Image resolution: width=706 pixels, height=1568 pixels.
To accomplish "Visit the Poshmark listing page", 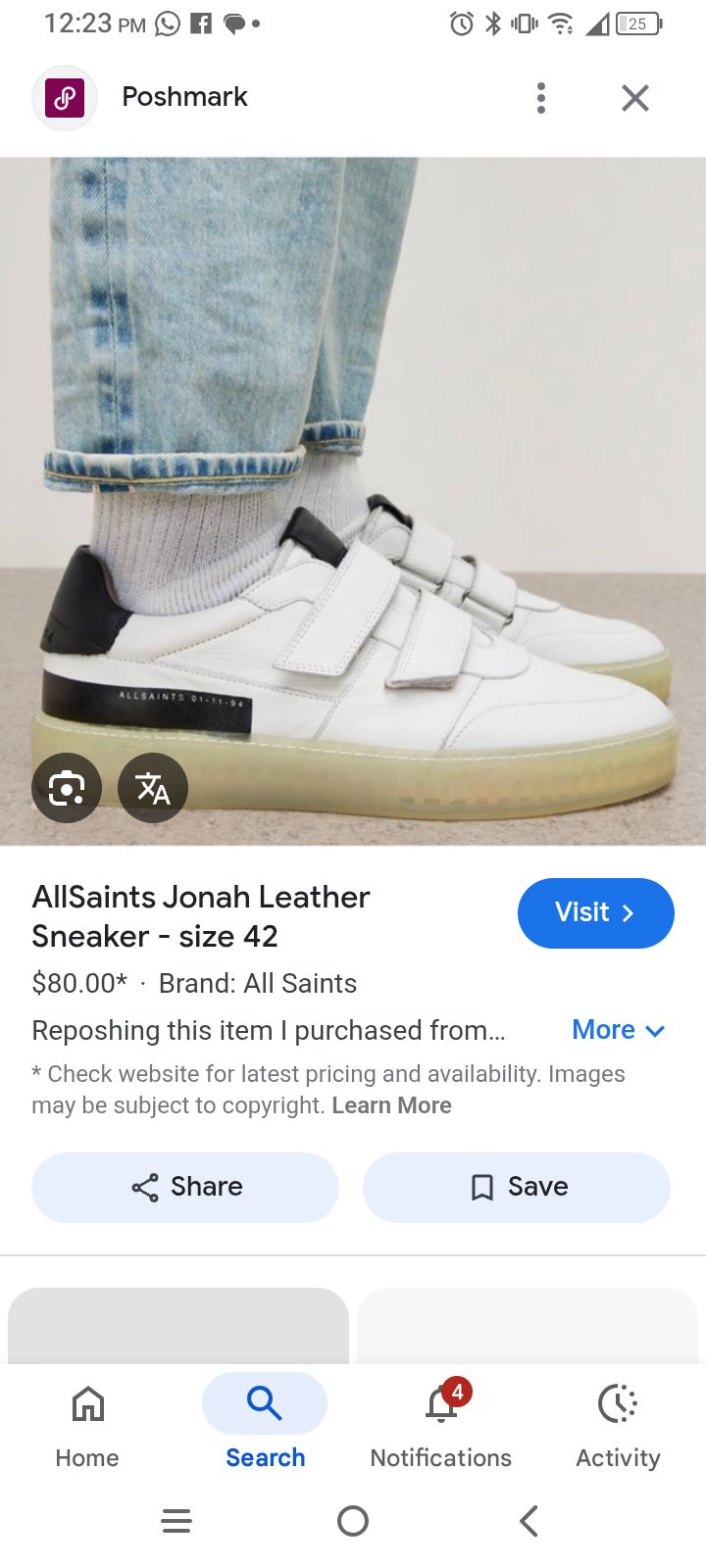I will tap(595, 912).
